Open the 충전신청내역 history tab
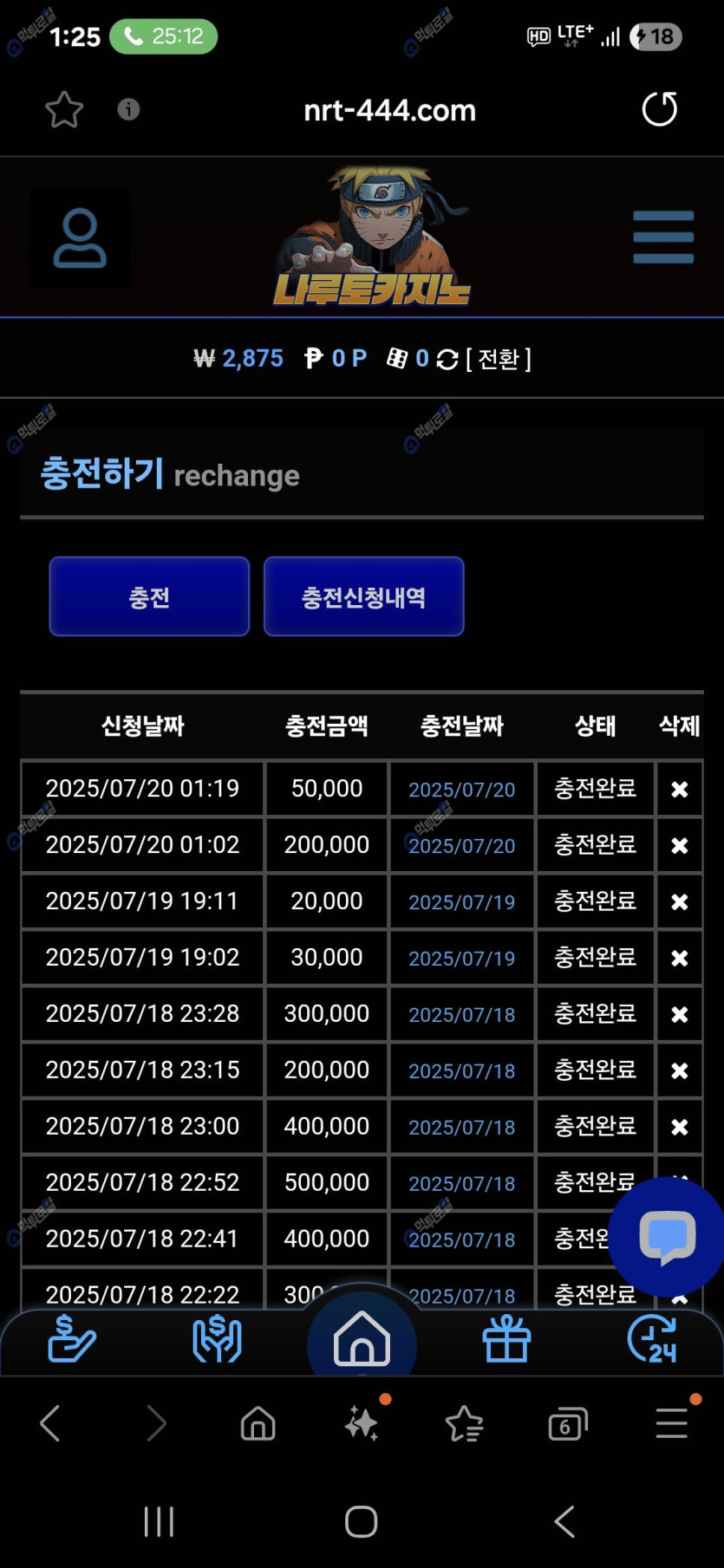This screenshot has height=1568, width=724. click(363, 597)
